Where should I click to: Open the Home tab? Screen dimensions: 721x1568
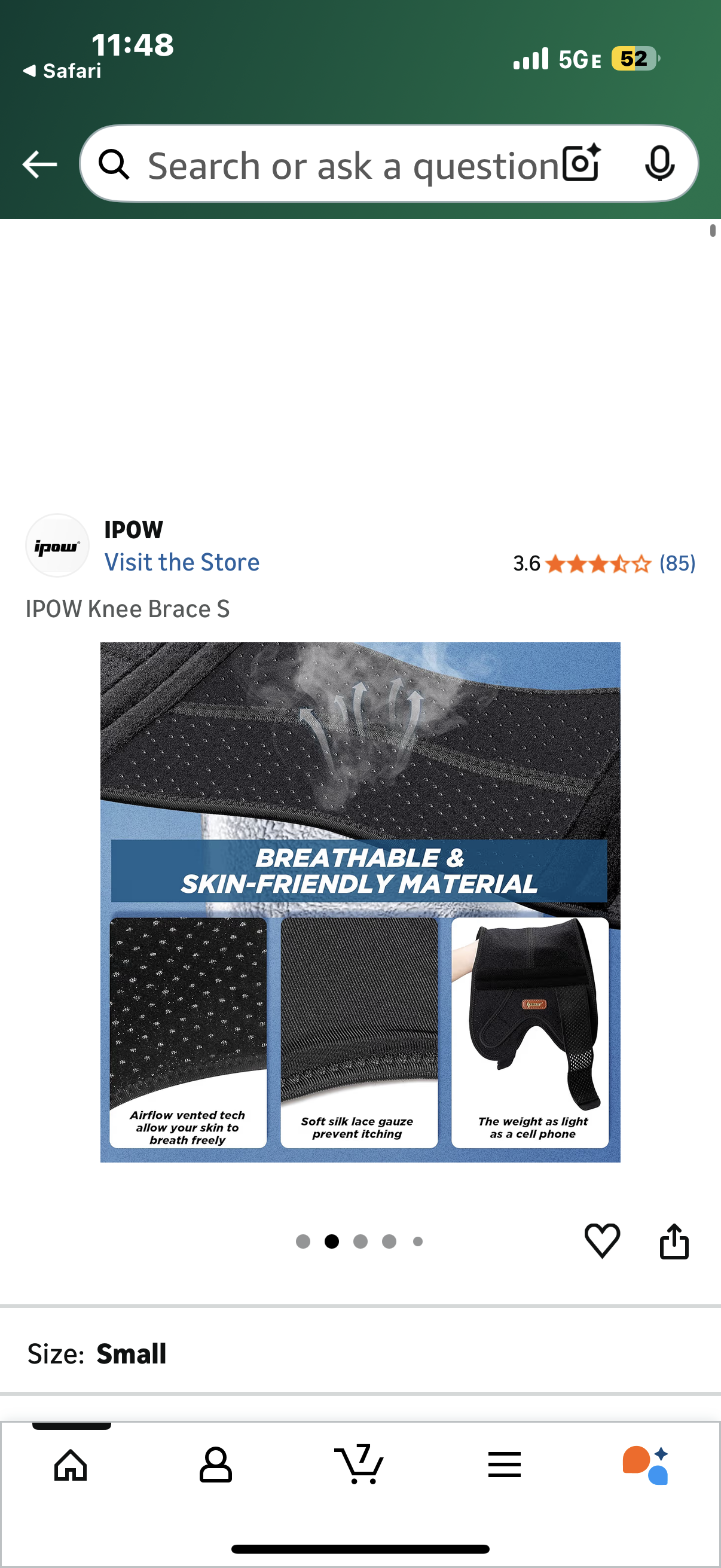pos(71,1464)
